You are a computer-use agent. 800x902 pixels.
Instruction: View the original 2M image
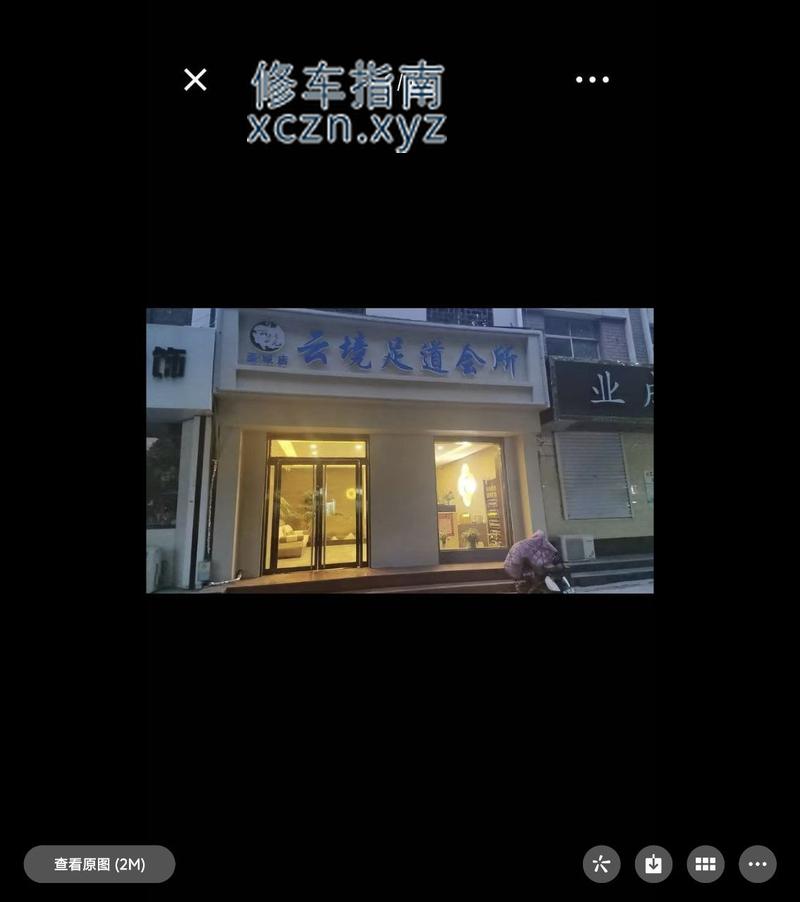click(x=100, y=864)
